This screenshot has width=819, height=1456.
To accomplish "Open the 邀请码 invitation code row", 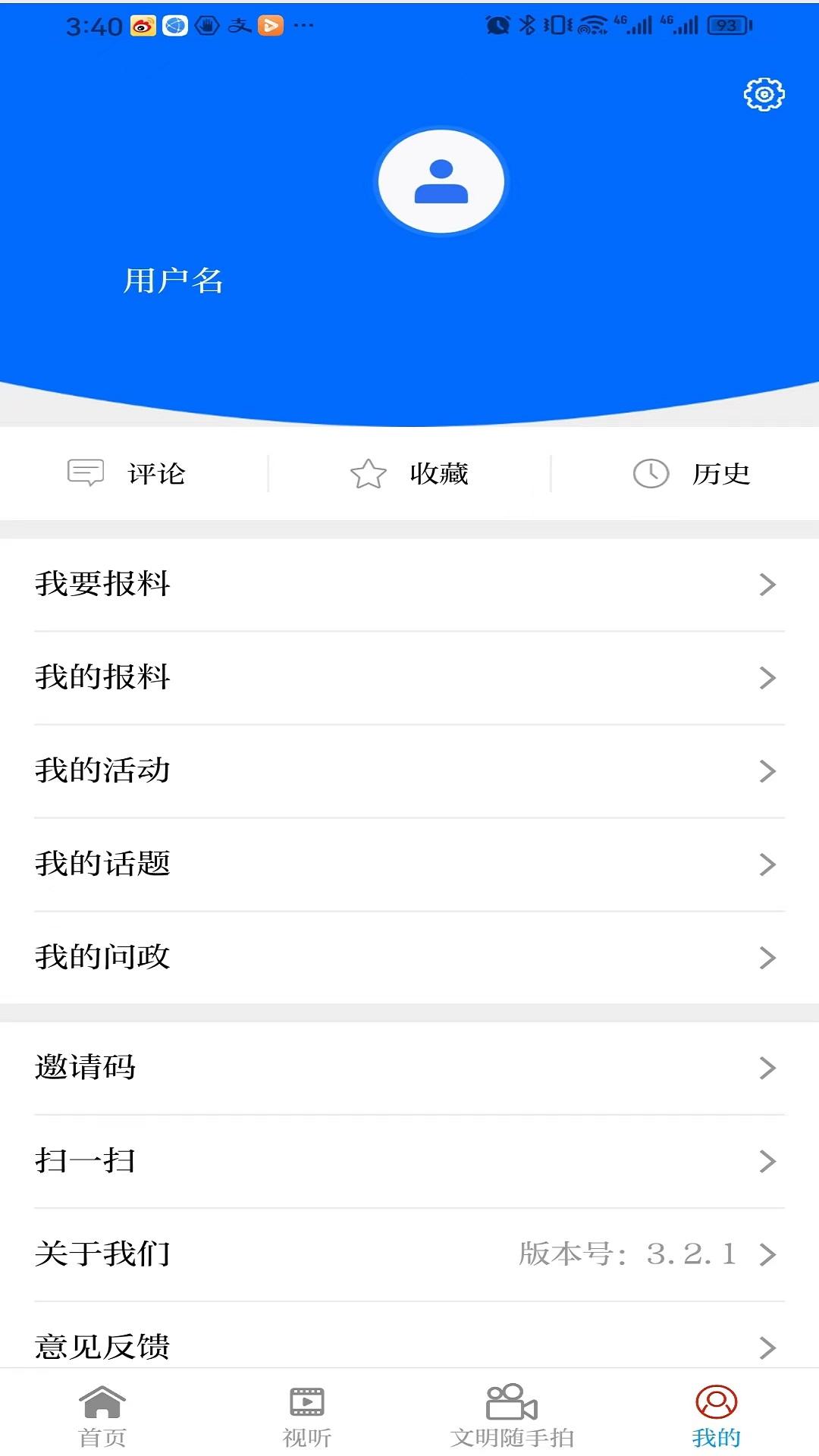I will tap(409, 1068).
